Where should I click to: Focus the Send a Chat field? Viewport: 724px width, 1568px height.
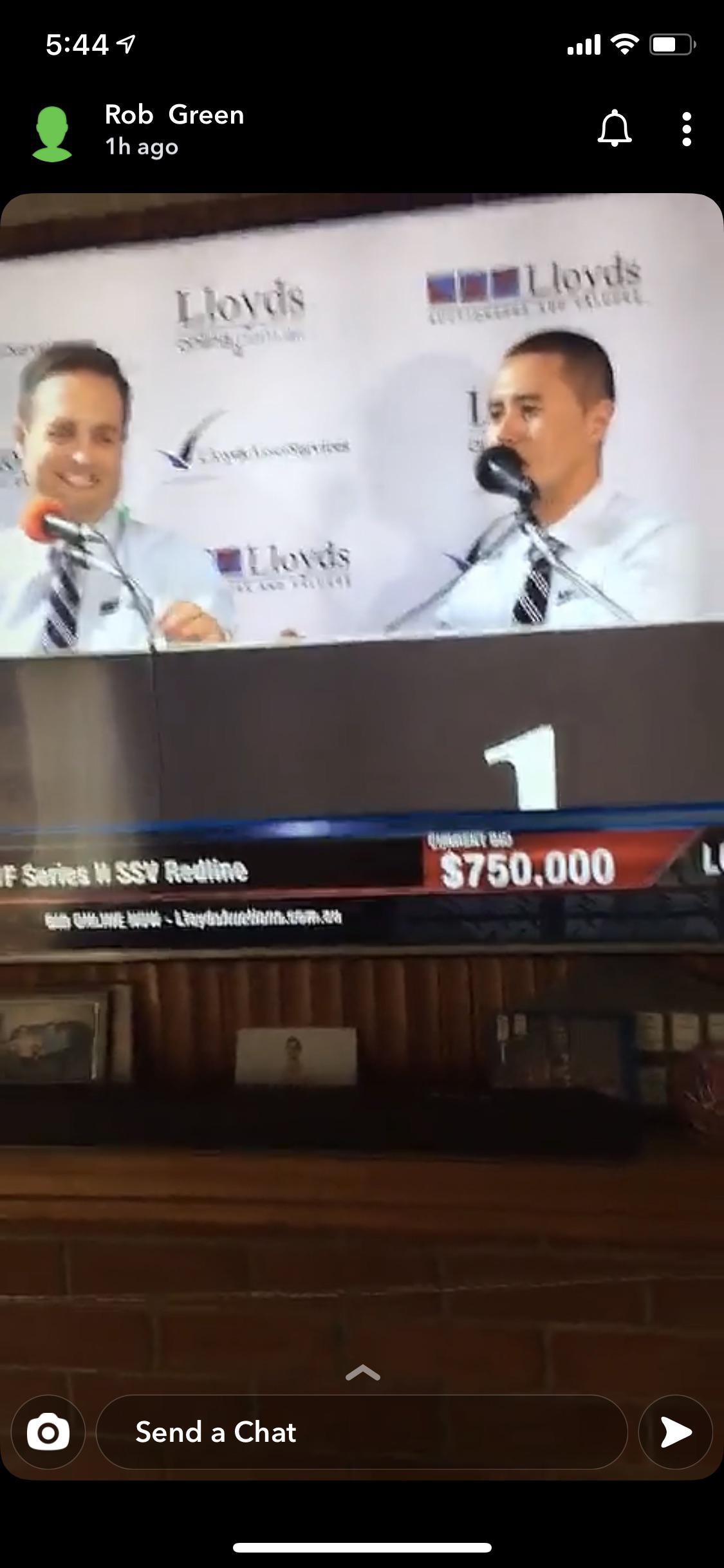click(360, 1432)
